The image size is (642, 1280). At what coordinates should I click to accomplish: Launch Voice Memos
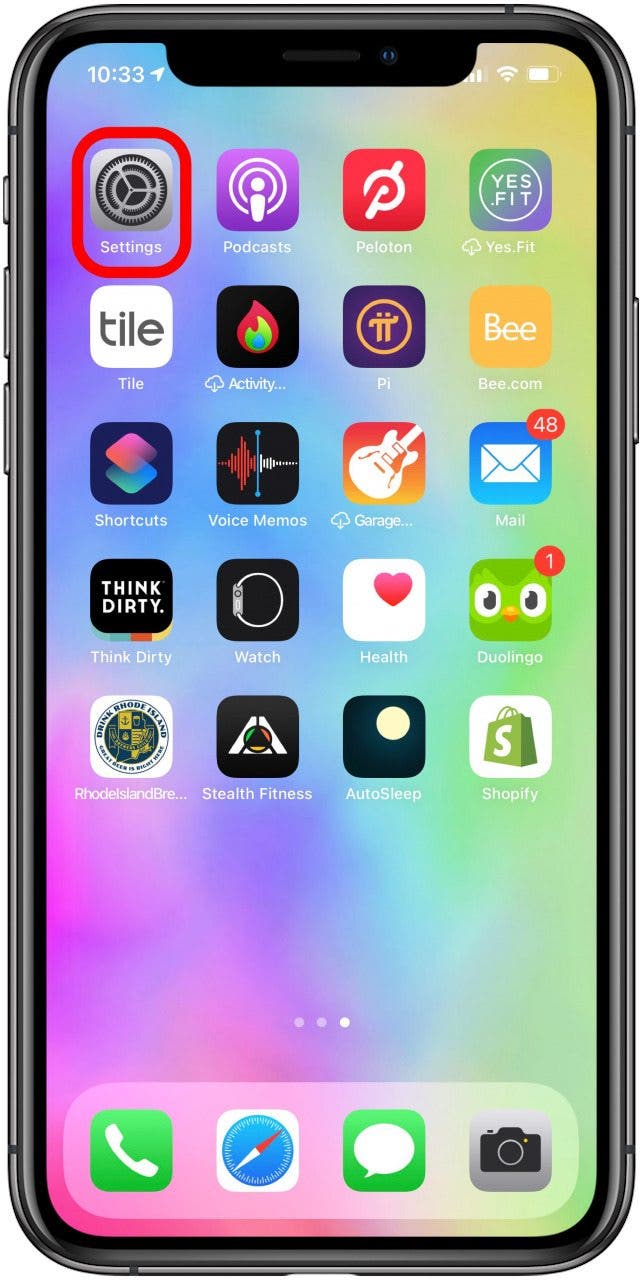[257, 463]
